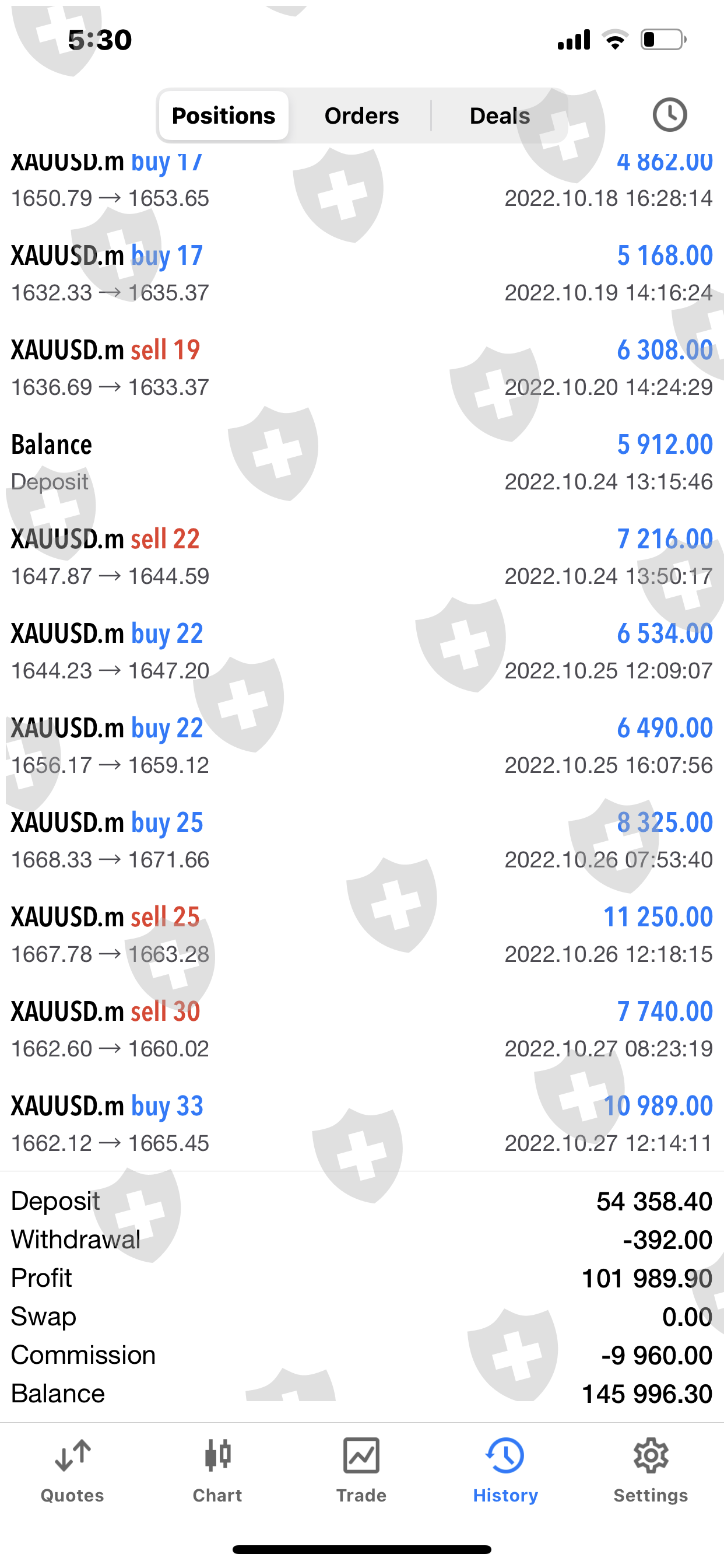The width and height of the screenshot is (724, 1568).
Task: Expand the sell 19 position at 6 308.00
Action: (x=361, y=367)
